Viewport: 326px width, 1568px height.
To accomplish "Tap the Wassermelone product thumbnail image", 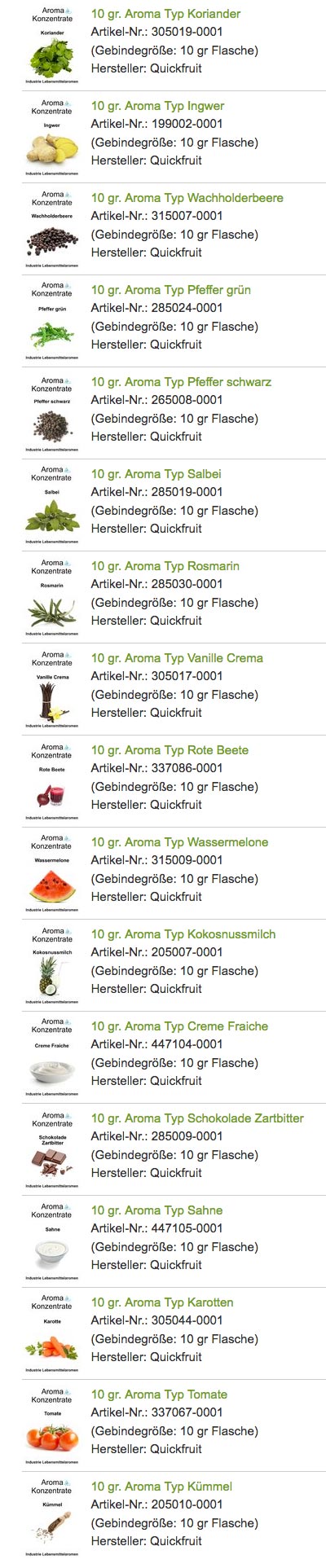I will click(x=52, y=874).
